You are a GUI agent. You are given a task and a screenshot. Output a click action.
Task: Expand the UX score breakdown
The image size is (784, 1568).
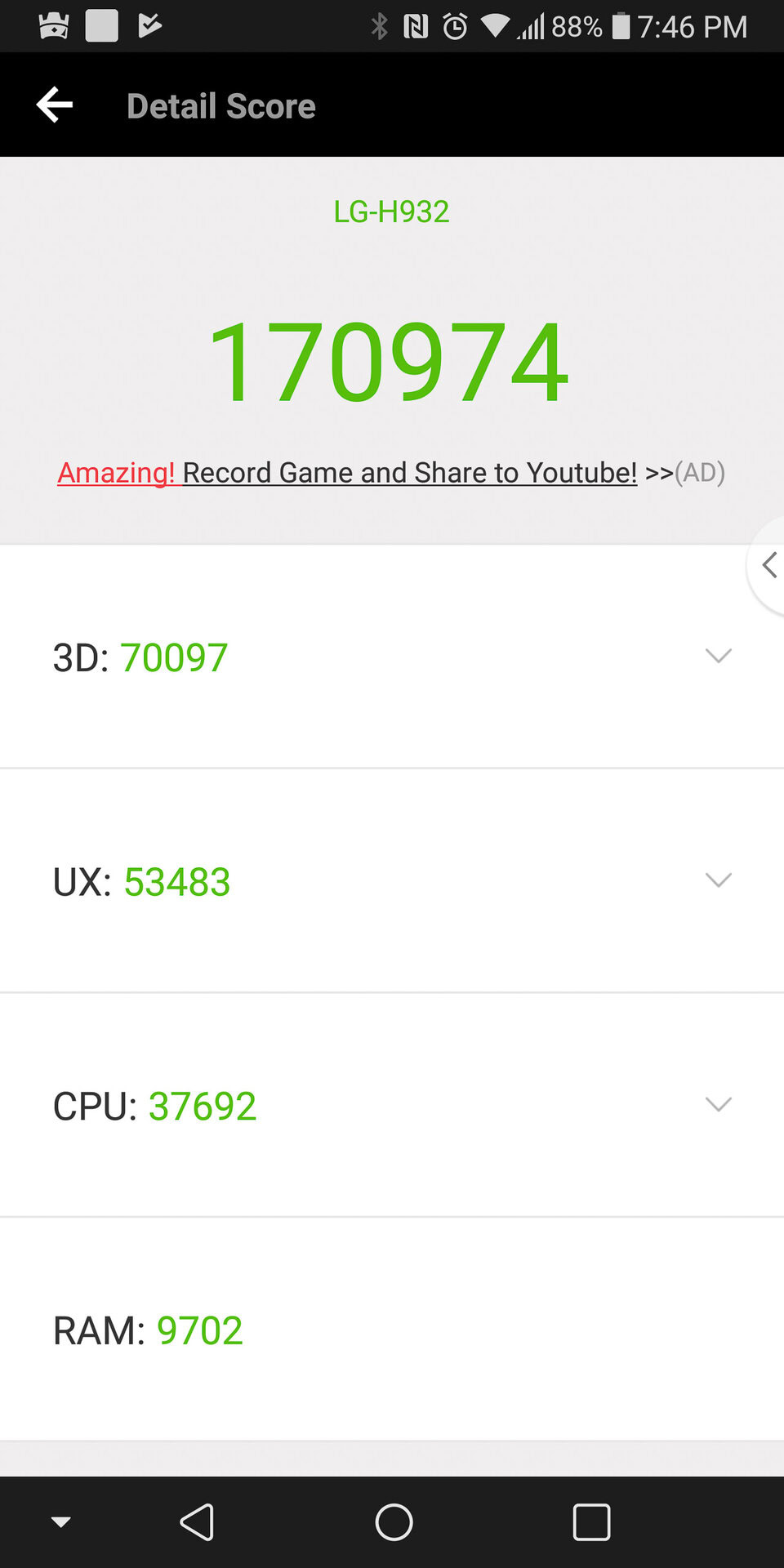click(x=718, y=880)
